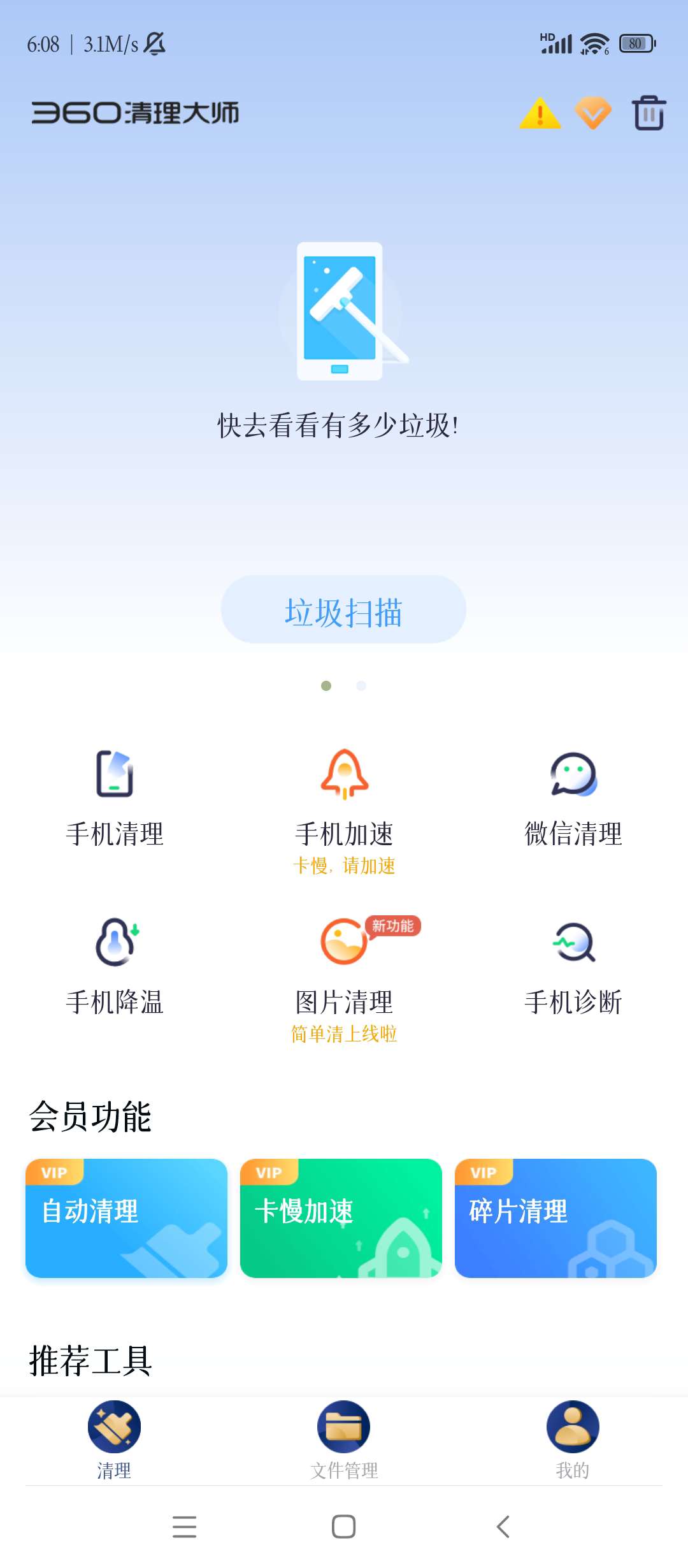
Task: Open the VIP 碎片清理 card
Action: 555,1218
